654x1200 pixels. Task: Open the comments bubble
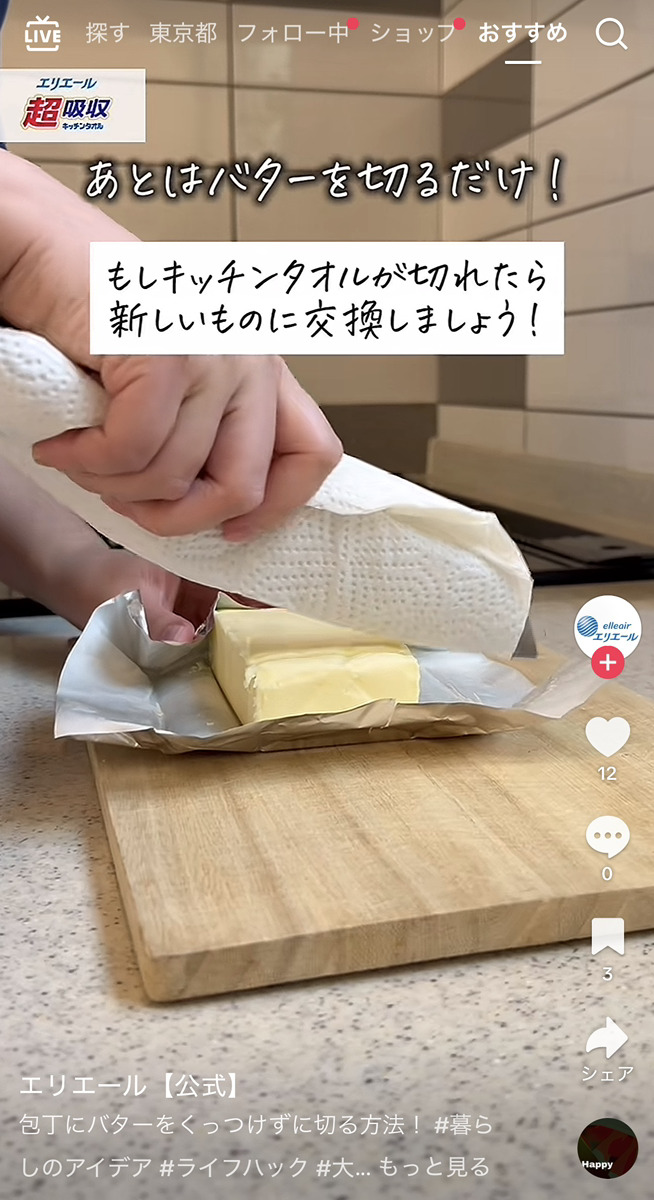tap(607, 837)
